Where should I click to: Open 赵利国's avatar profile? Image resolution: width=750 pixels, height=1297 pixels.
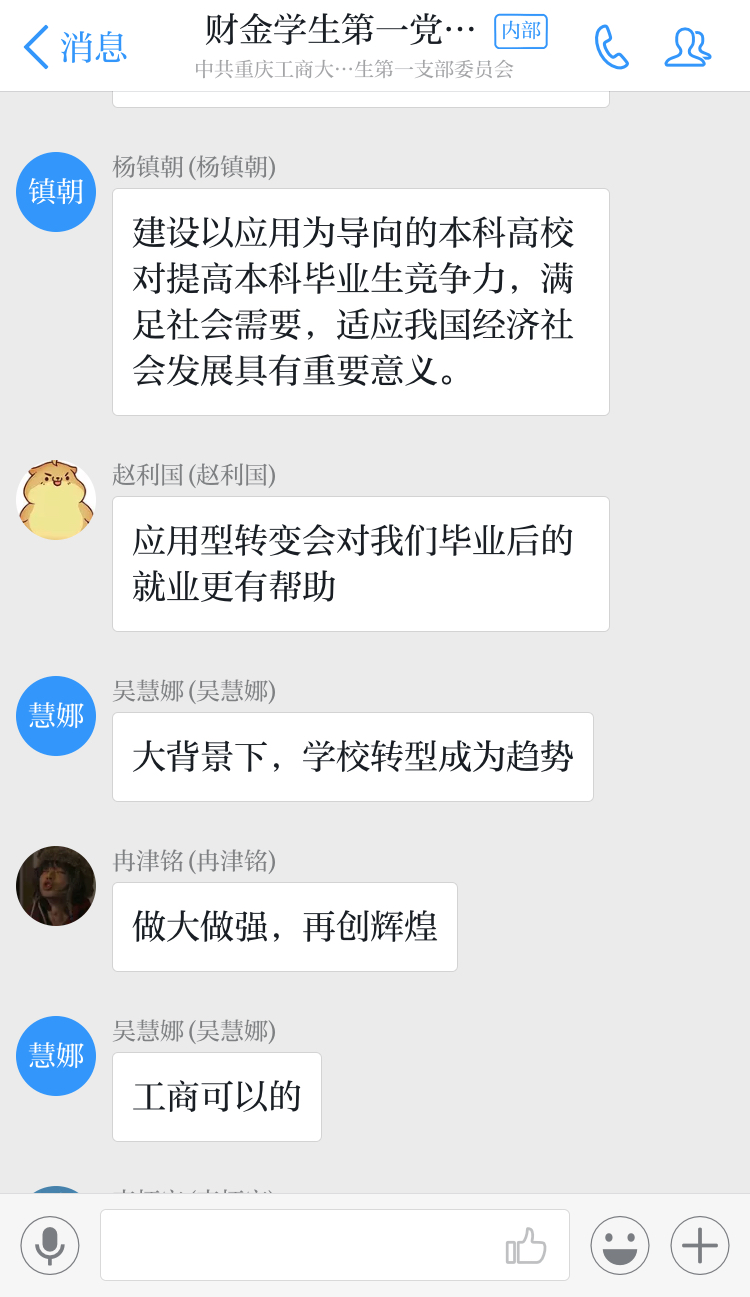pos(56,500)
